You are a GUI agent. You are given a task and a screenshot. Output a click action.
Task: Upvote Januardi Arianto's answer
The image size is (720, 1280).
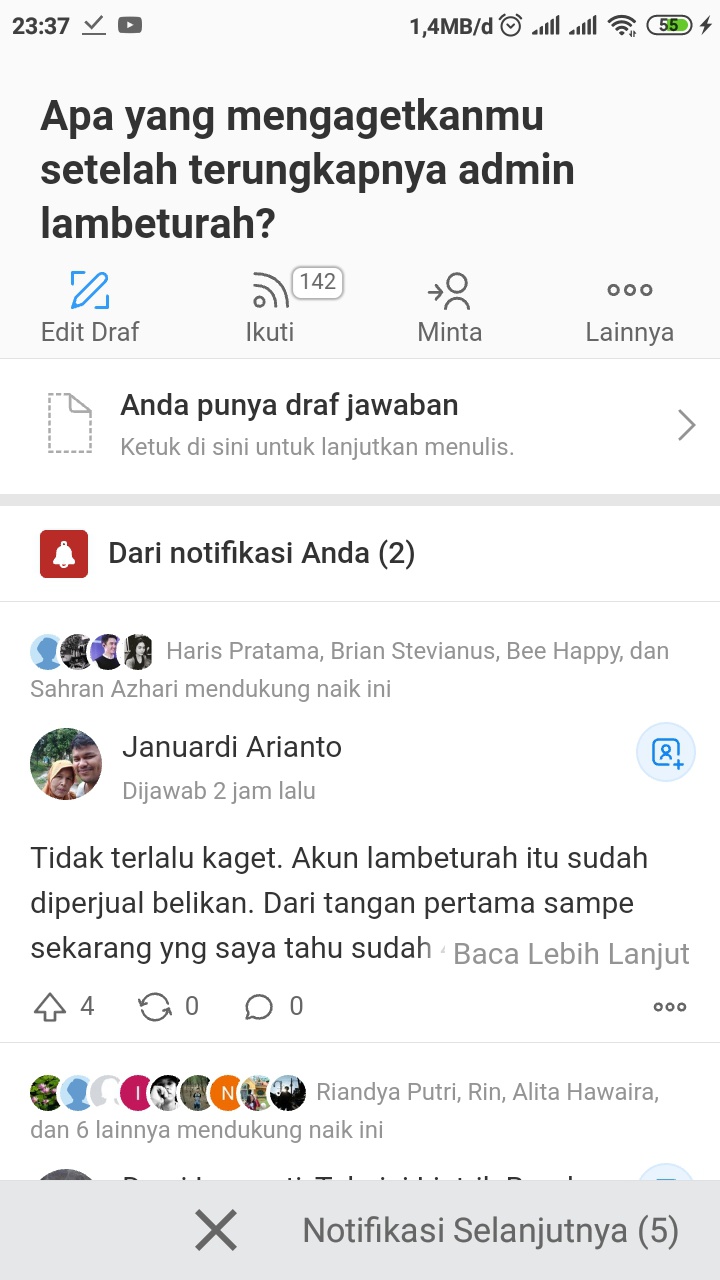tap(50, 1006)
